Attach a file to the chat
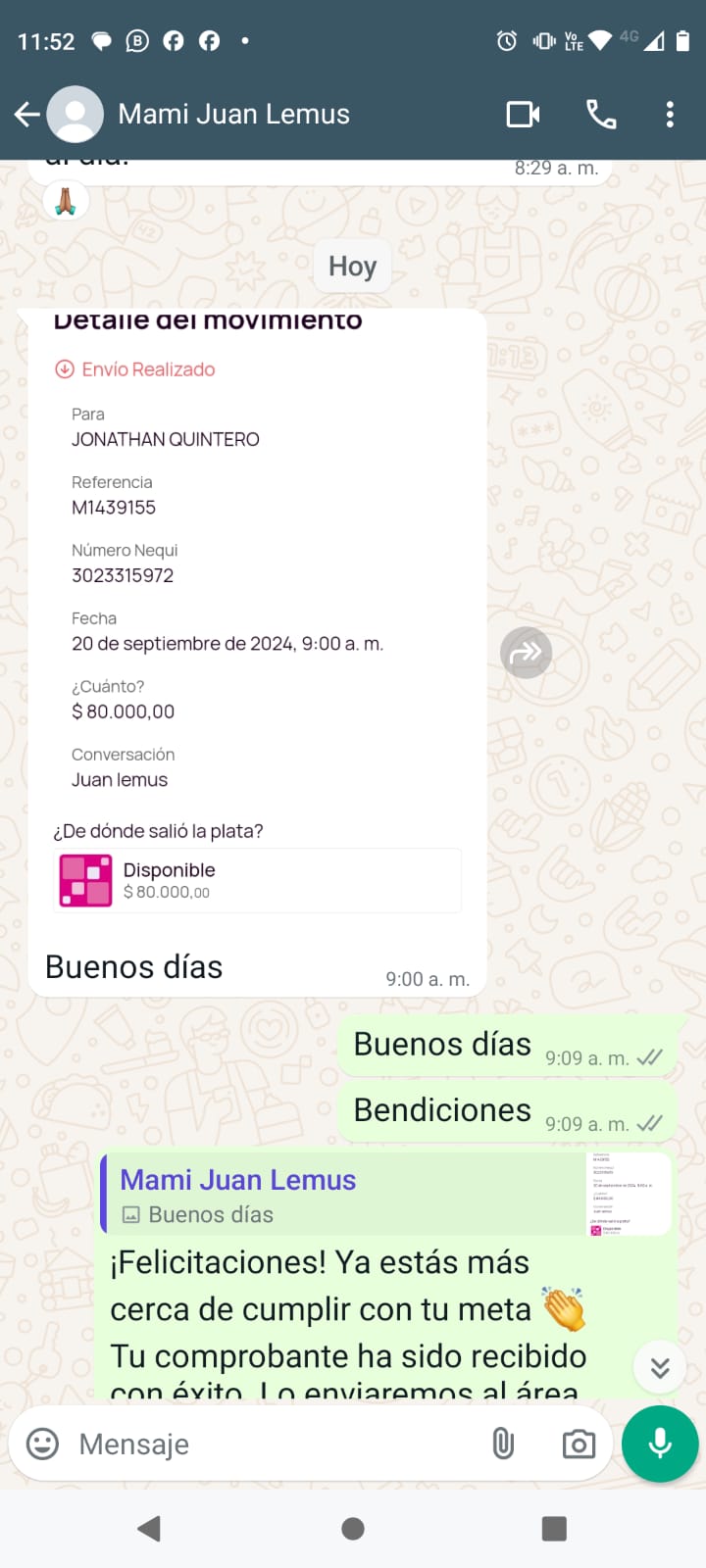The height and width of the screenshot is (1568, 706). click(x=503, y=1444)
